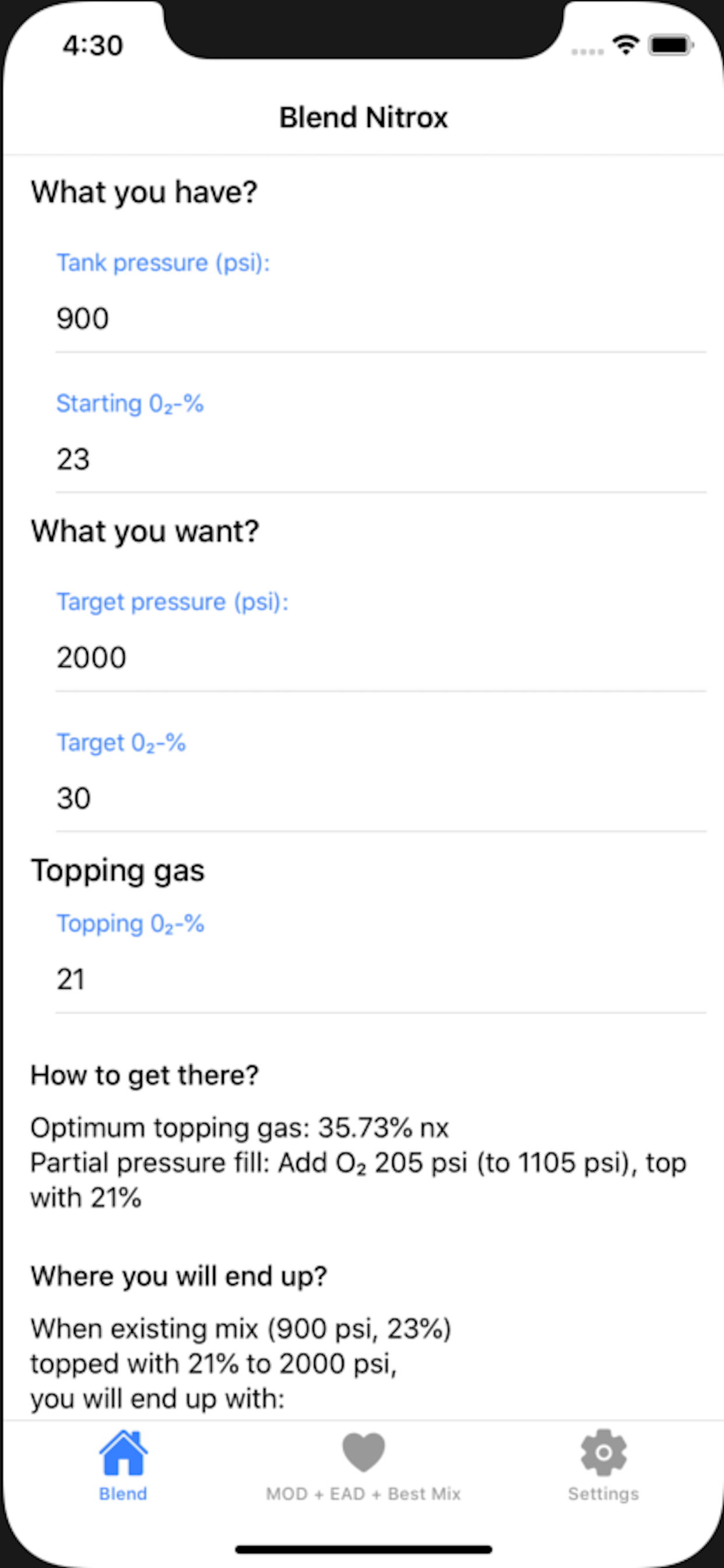The height and width of the screenshot is (1568, 724).
Task: Tap the battery indicator icon
Action: coord(672,44)
